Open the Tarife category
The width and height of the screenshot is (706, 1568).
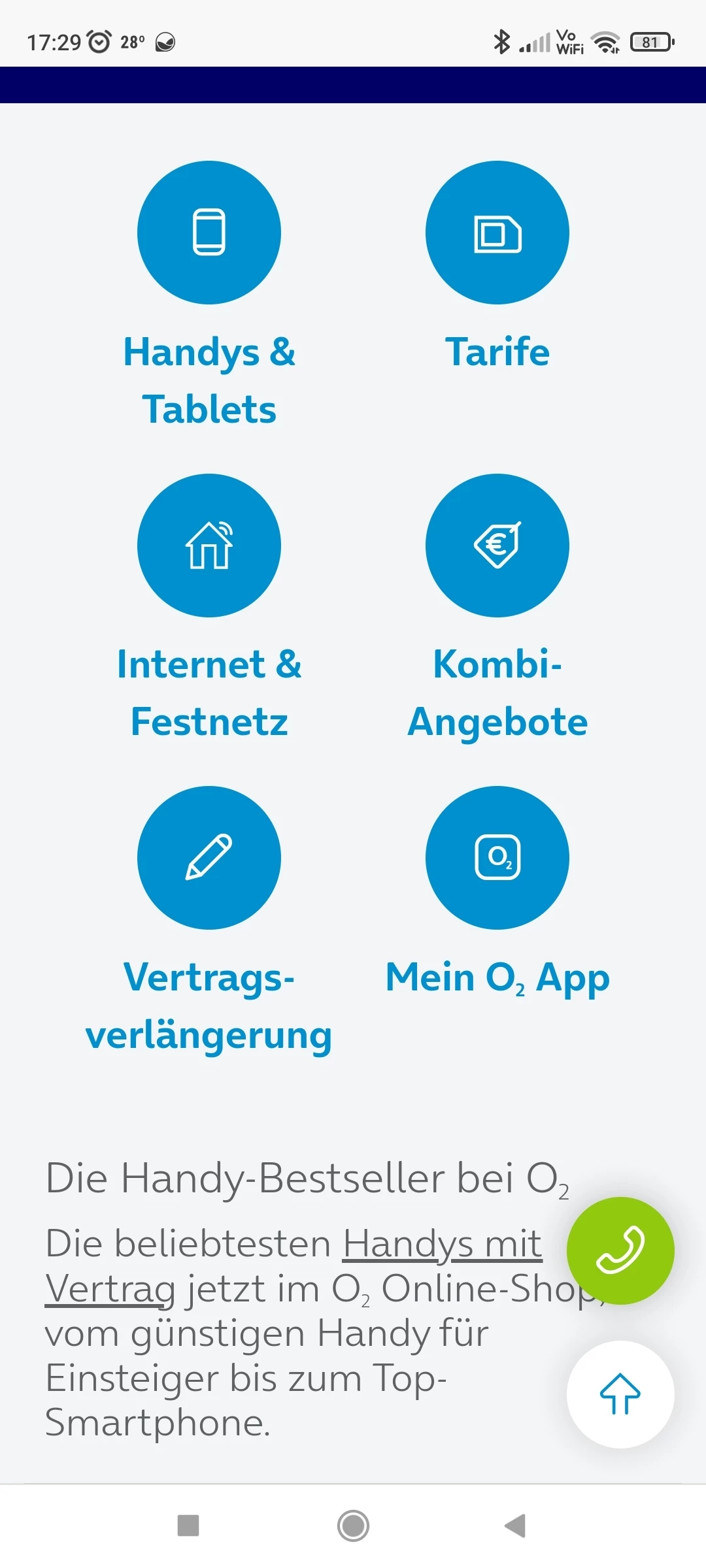(497, 233)
